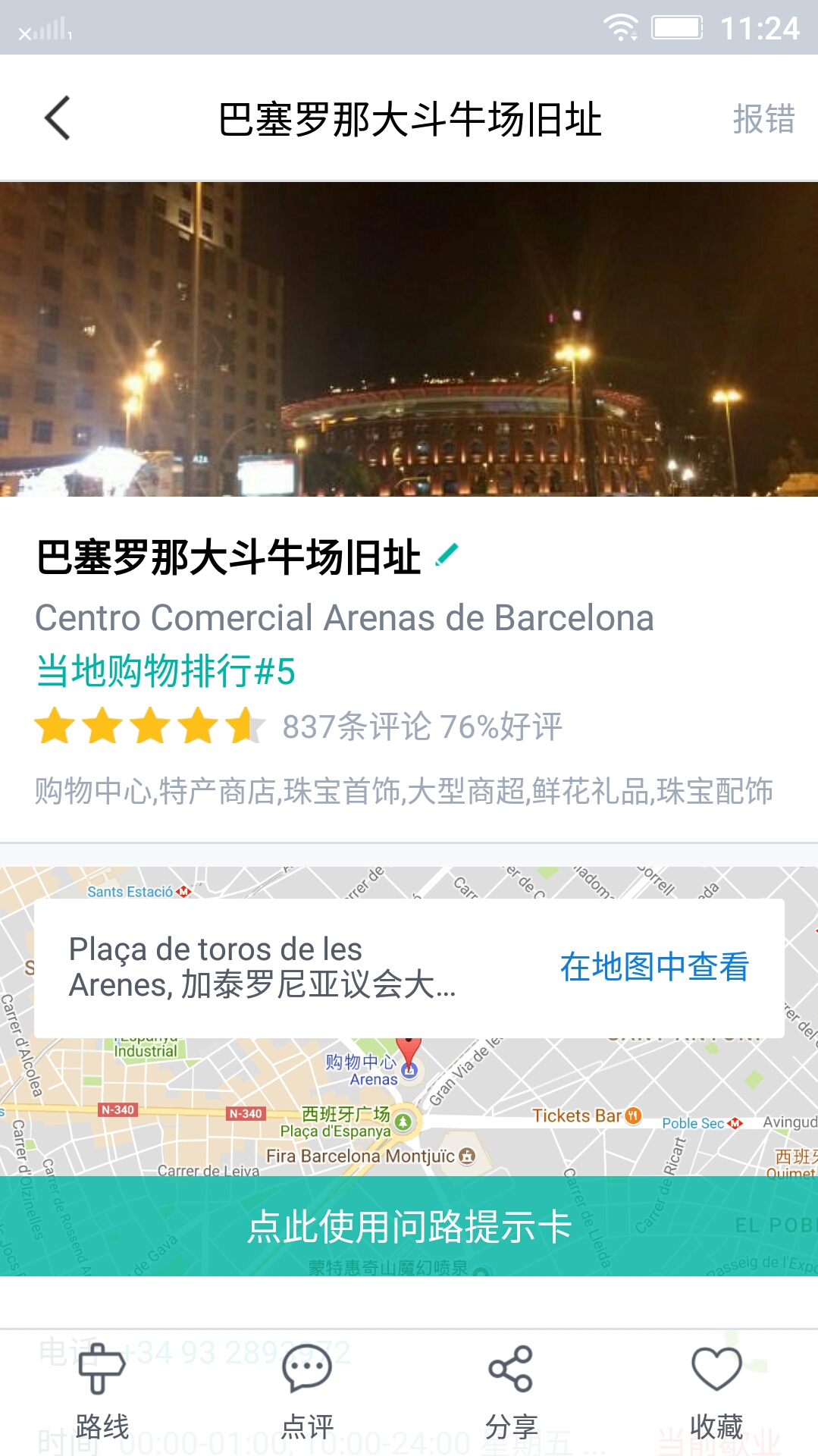The width and height of the screenshot is (818, 1456).
Task: Open the 当地购物排行#5 ranking link
Action: 166,671
